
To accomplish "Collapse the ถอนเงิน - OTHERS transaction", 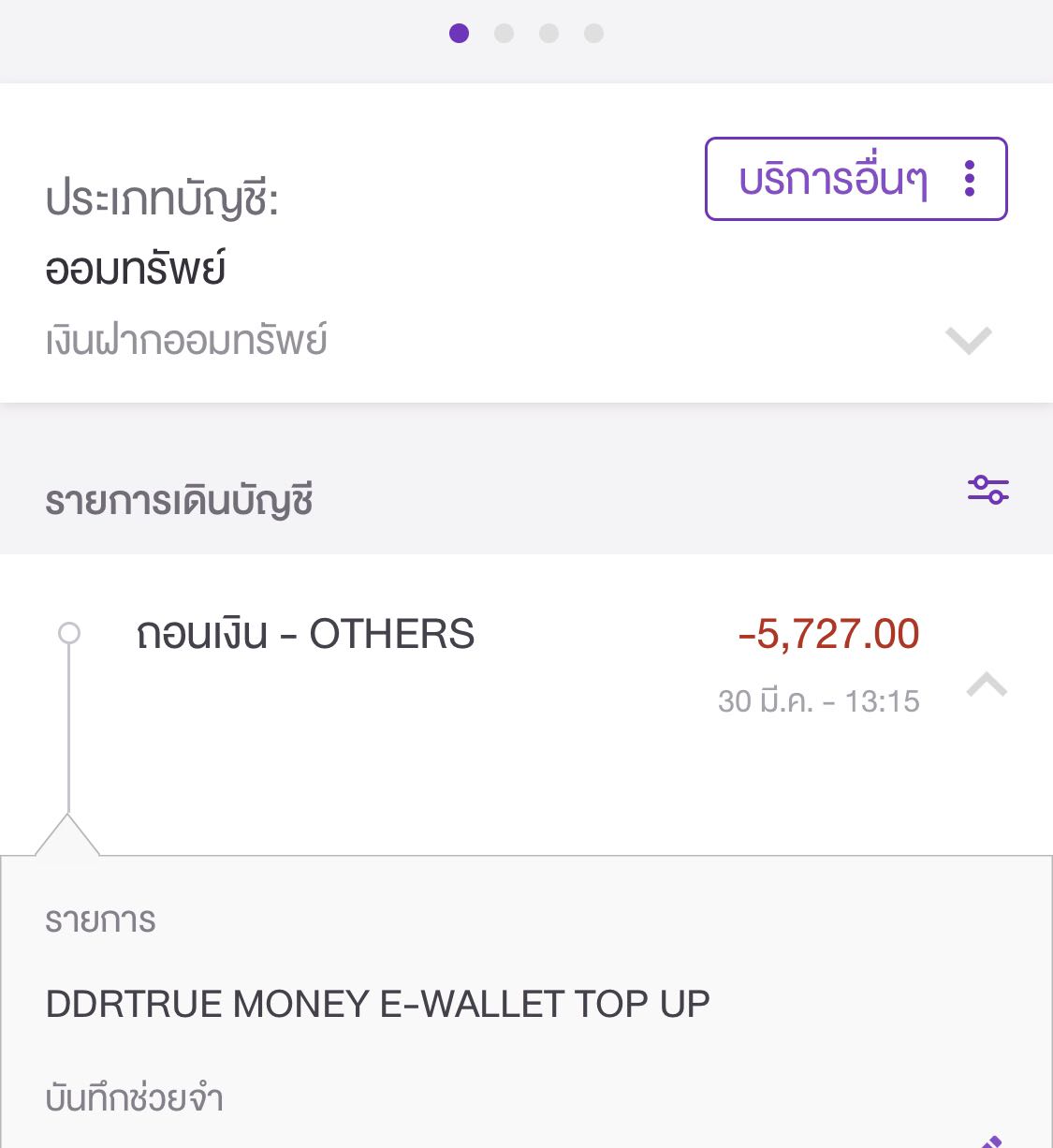I will point(986,685).
